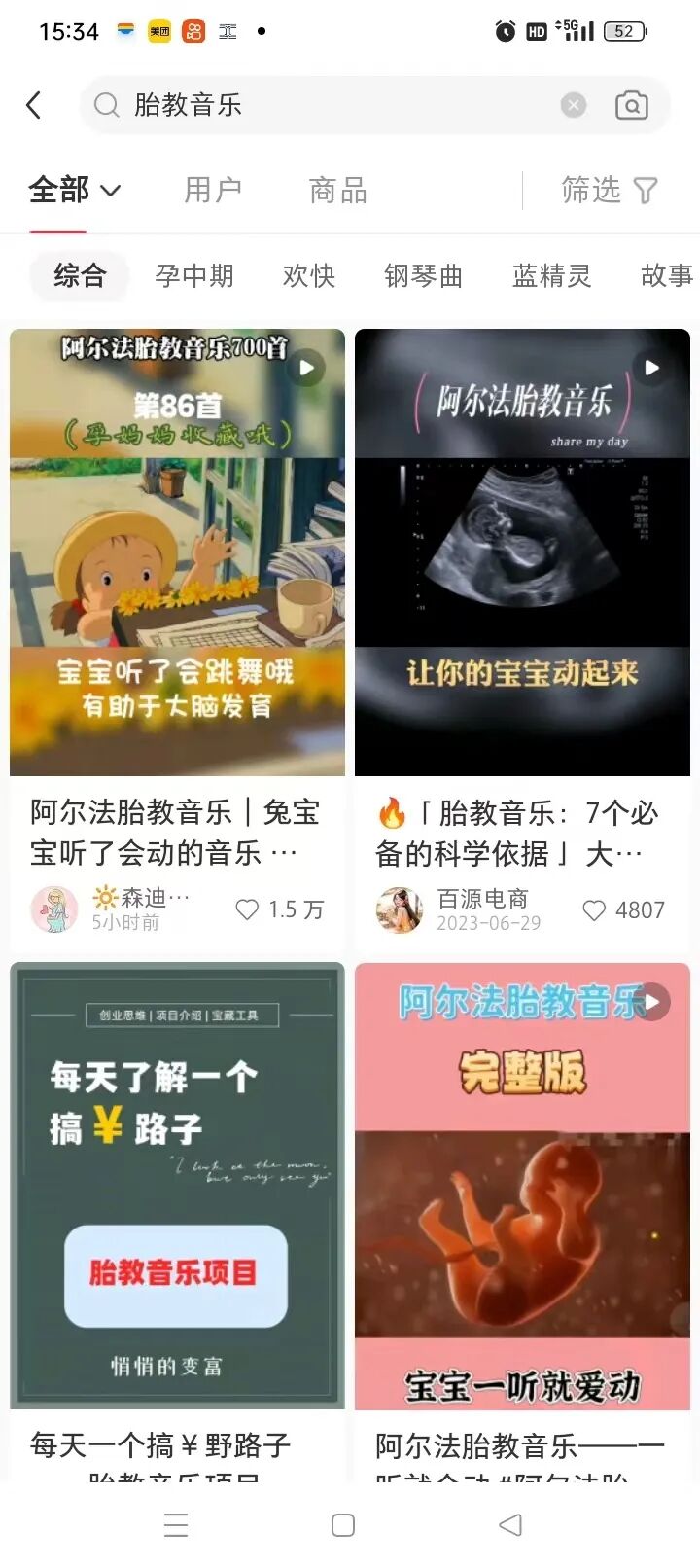Open 百源电商's profile avatar

[x=399, y=909]
